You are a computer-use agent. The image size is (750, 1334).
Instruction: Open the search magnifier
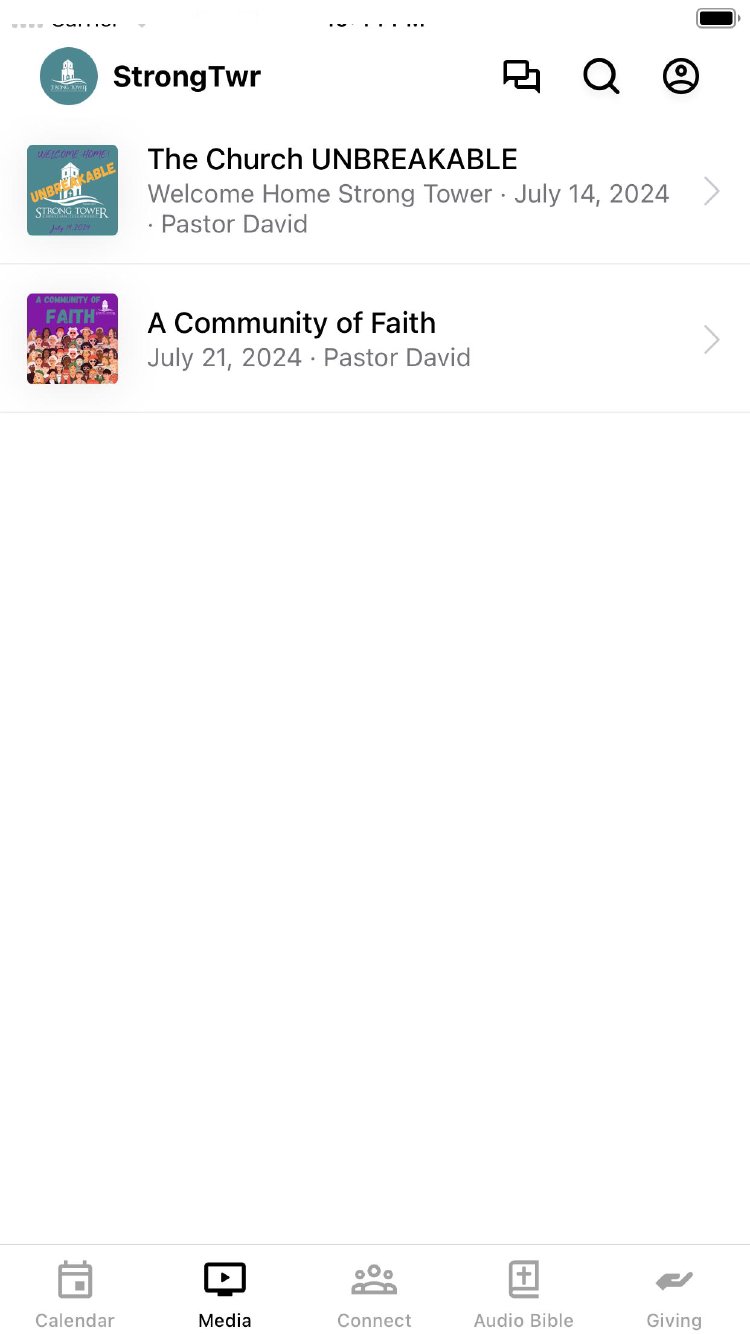click(x=601, y=77)
